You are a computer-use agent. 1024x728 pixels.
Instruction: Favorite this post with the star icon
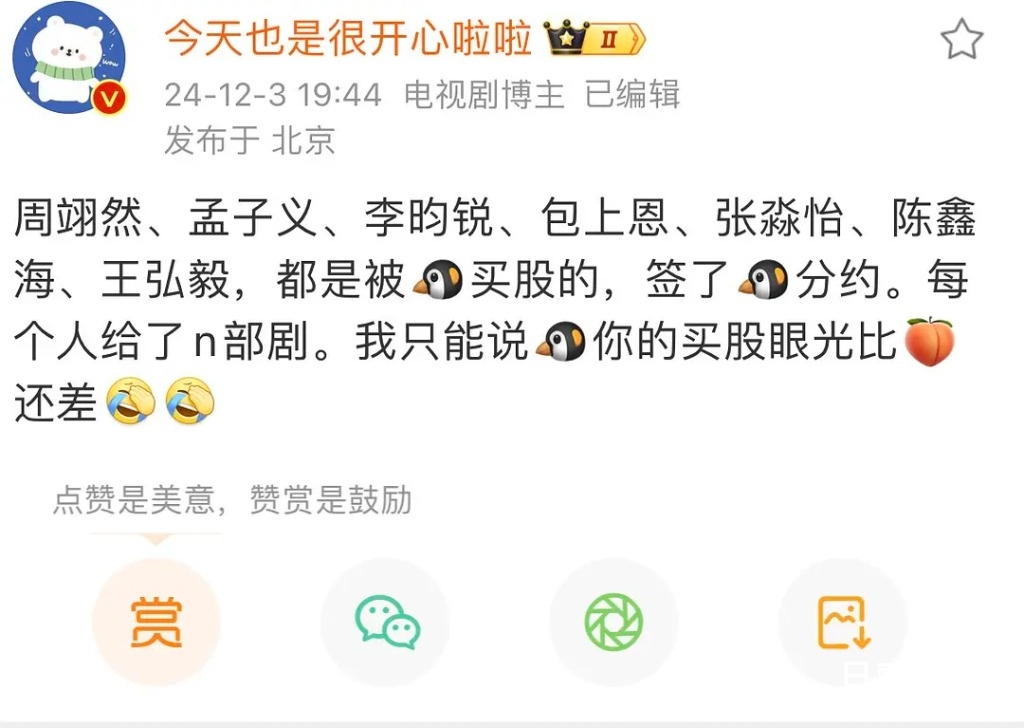click(x=961, y=40)
